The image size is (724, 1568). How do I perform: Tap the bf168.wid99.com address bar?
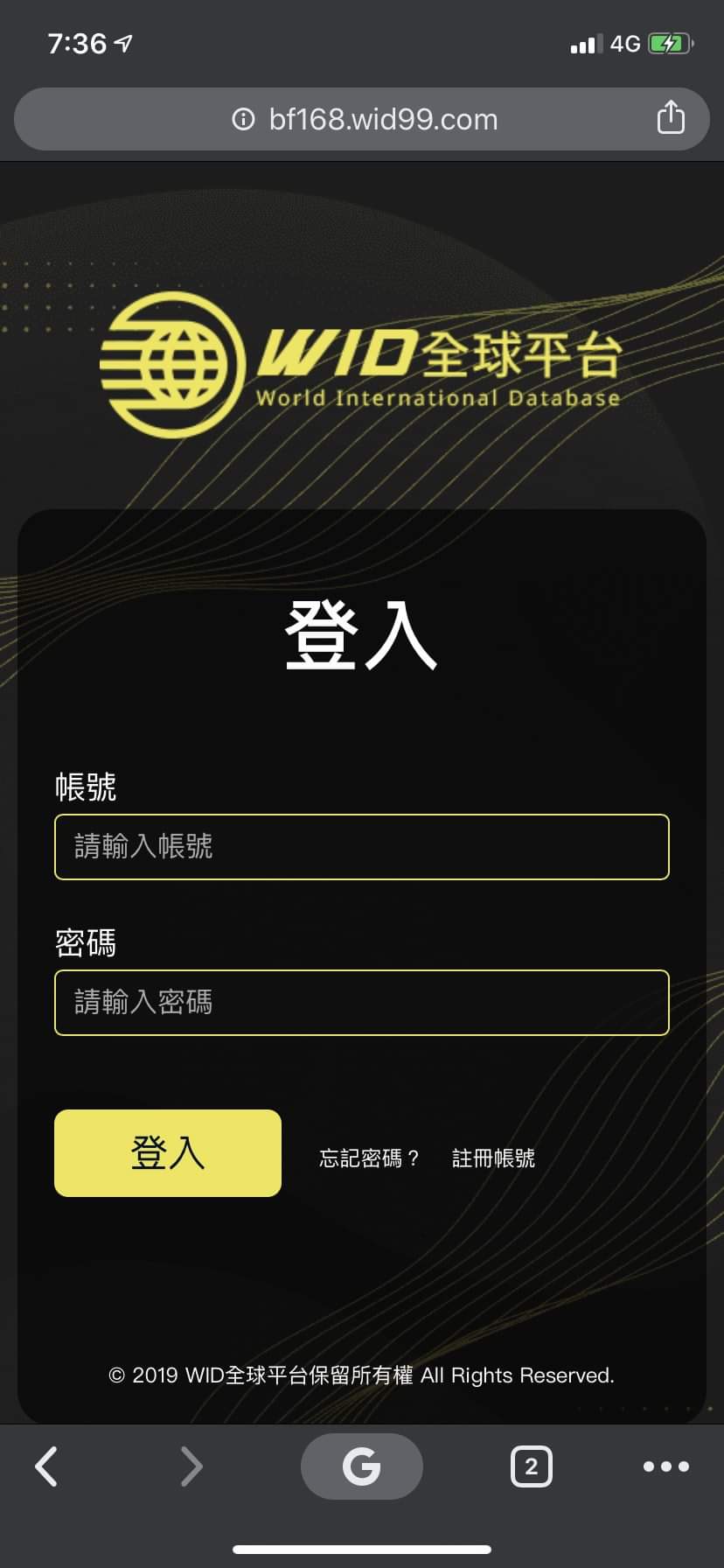(383, 119)
